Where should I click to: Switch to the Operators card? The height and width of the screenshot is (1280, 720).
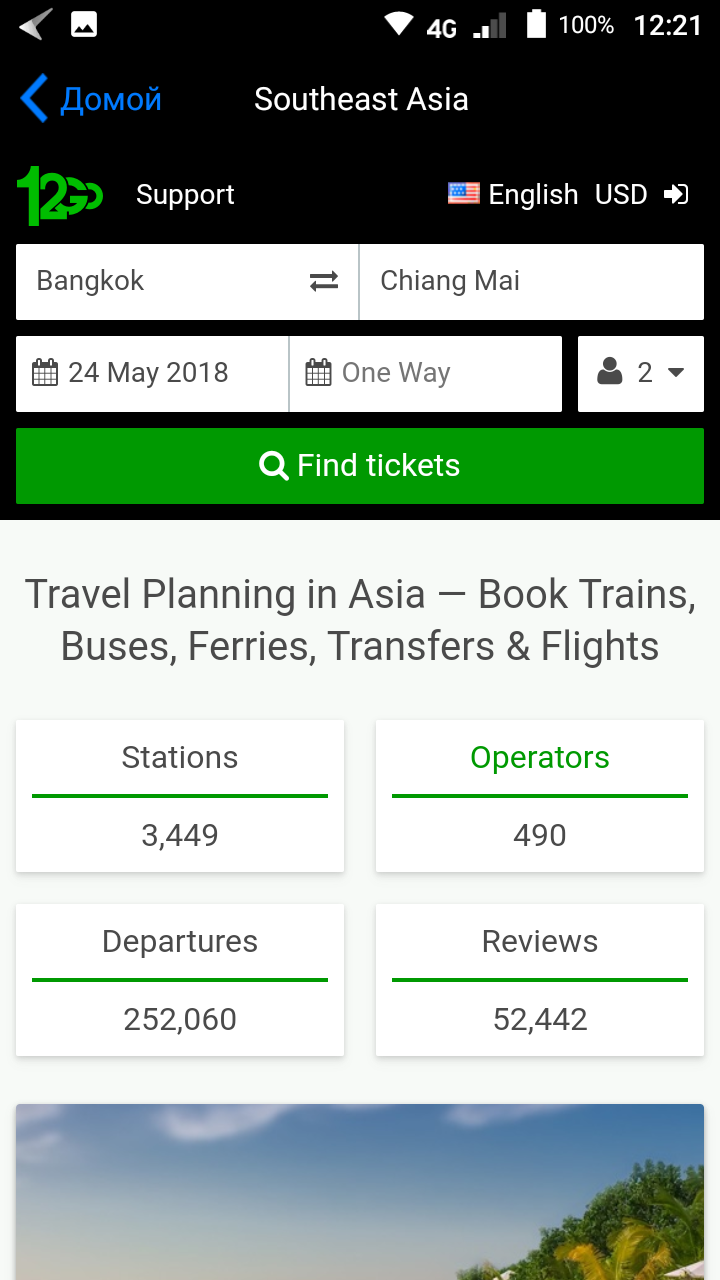click(x=539, y=795)
